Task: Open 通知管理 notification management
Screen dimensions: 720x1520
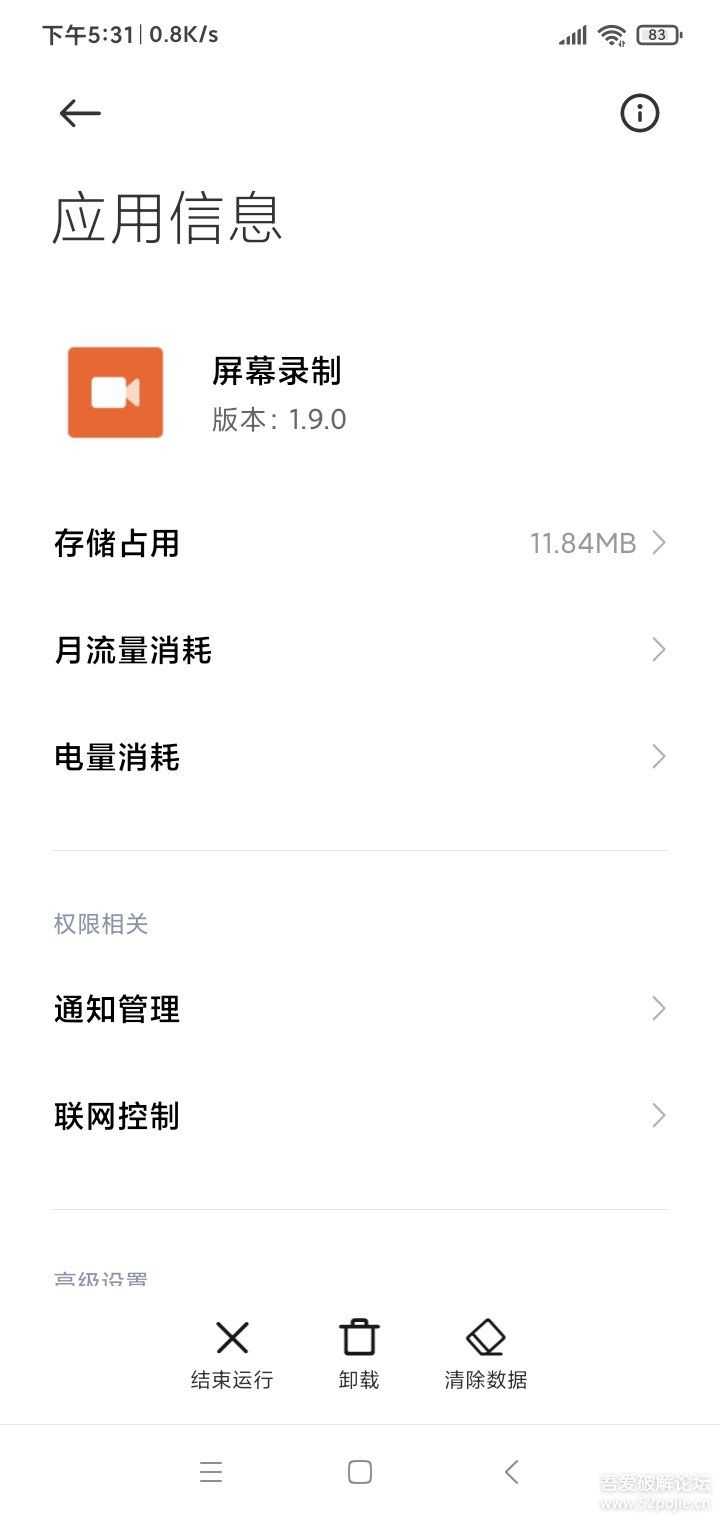Action: (x=360, y=1008)
